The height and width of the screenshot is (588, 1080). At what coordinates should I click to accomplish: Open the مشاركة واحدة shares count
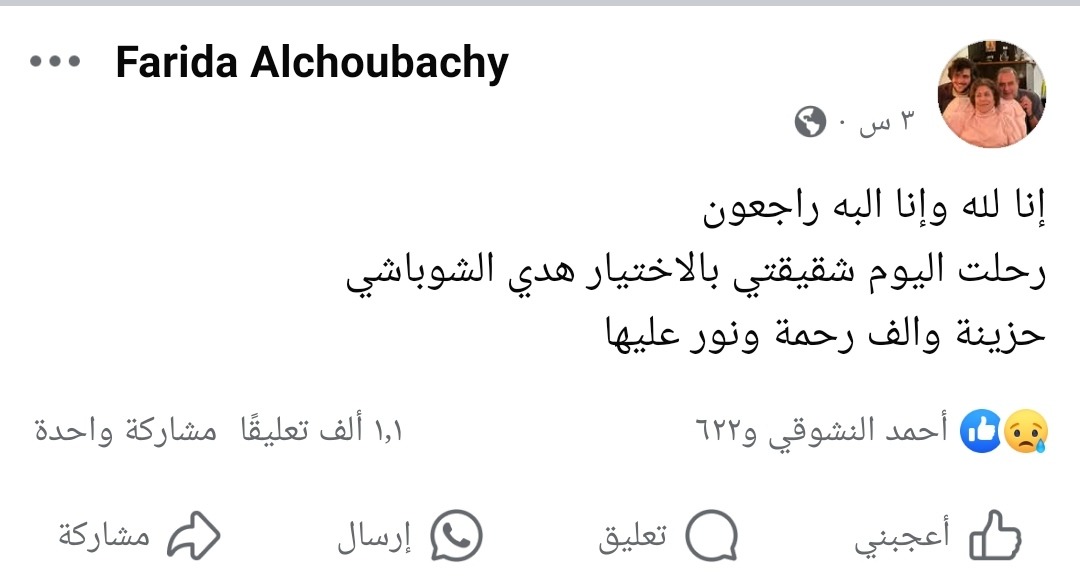pyautogui.click(x=126, y=432)
